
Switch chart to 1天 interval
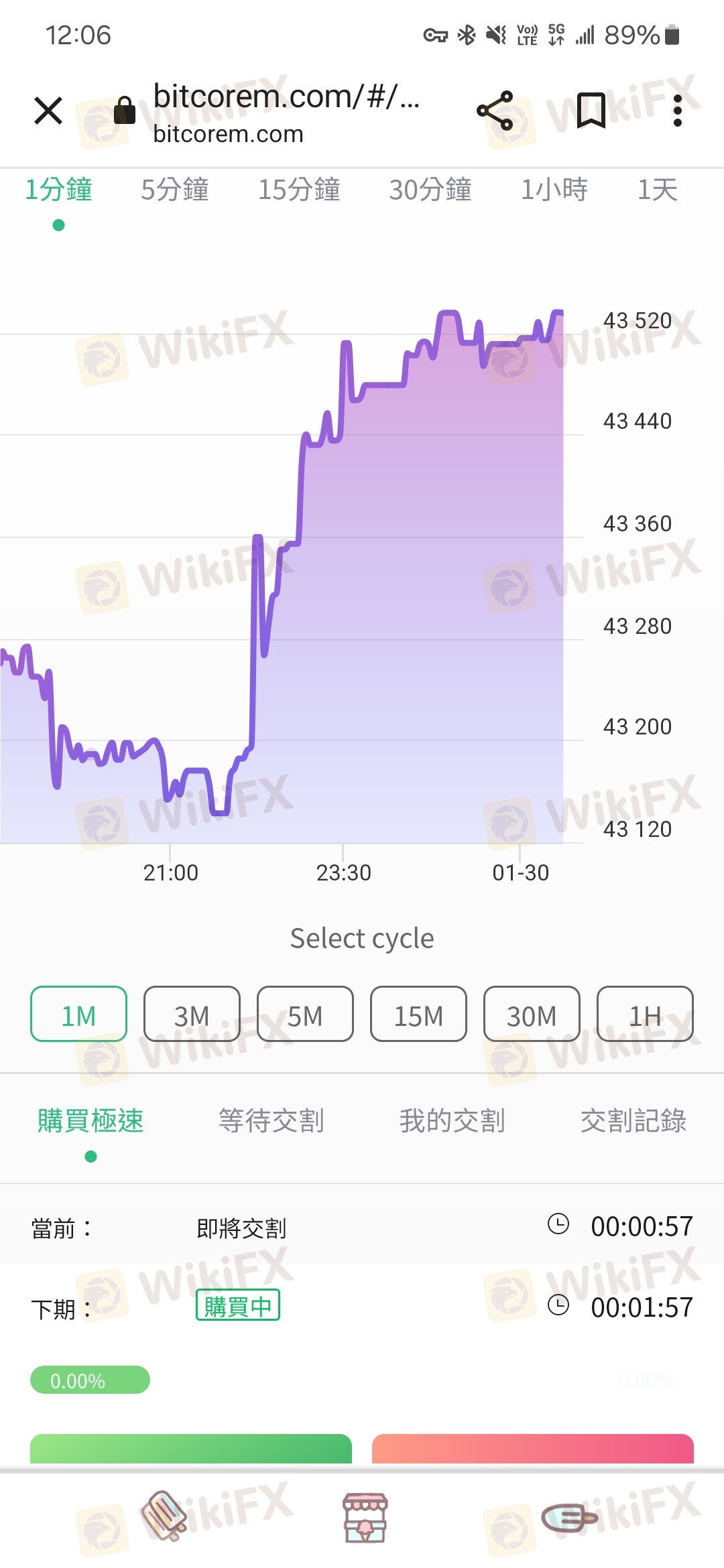[x=657, y=190]
